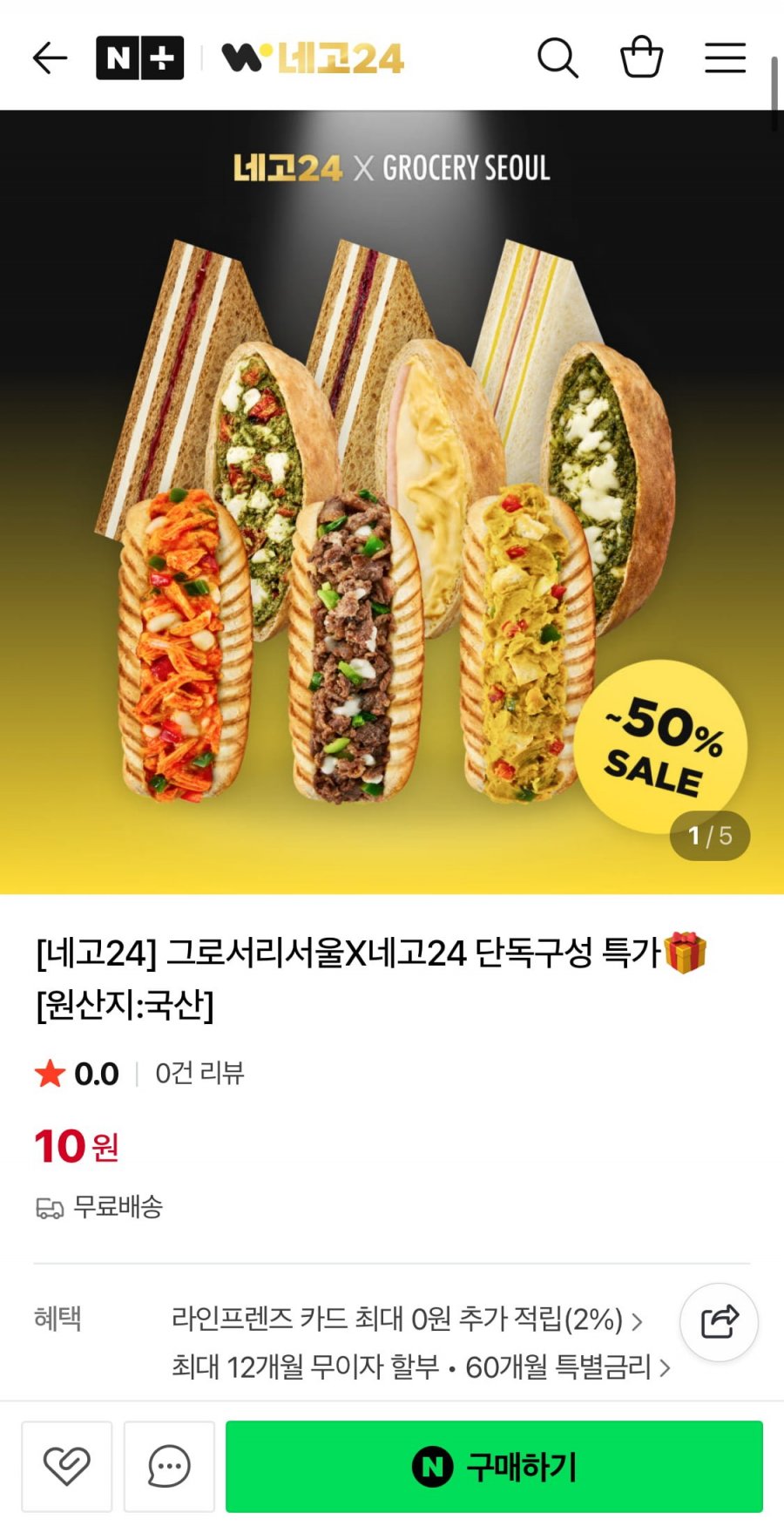Screen dimensions: 784x1533
Task: View 라인프렌즈 카드 추가 적립 benefit details
Action: (407, 1319)
